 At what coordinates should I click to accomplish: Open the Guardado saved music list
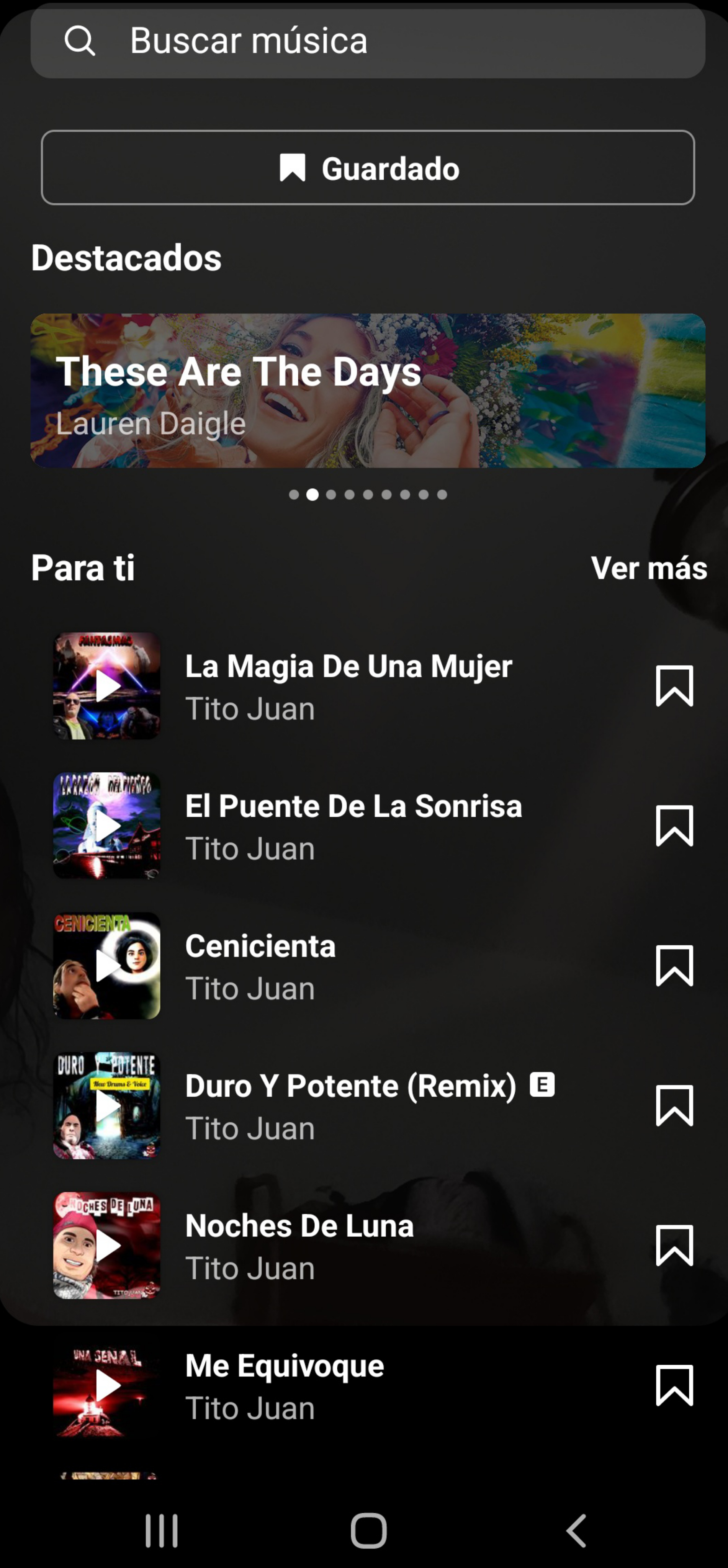tap(368, 167)
